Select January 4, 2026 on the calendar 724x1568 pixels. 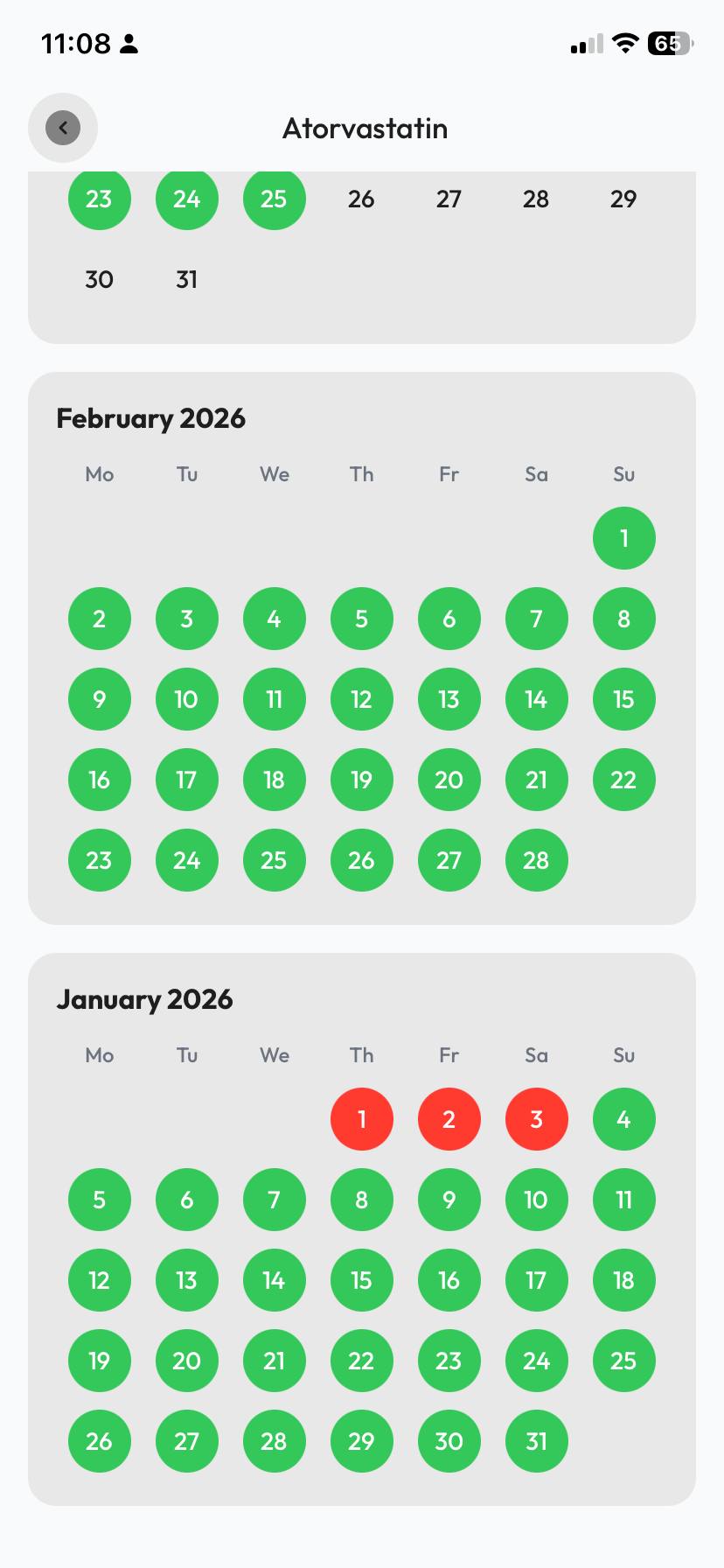pyautogui.click(x=623, y=1119)
